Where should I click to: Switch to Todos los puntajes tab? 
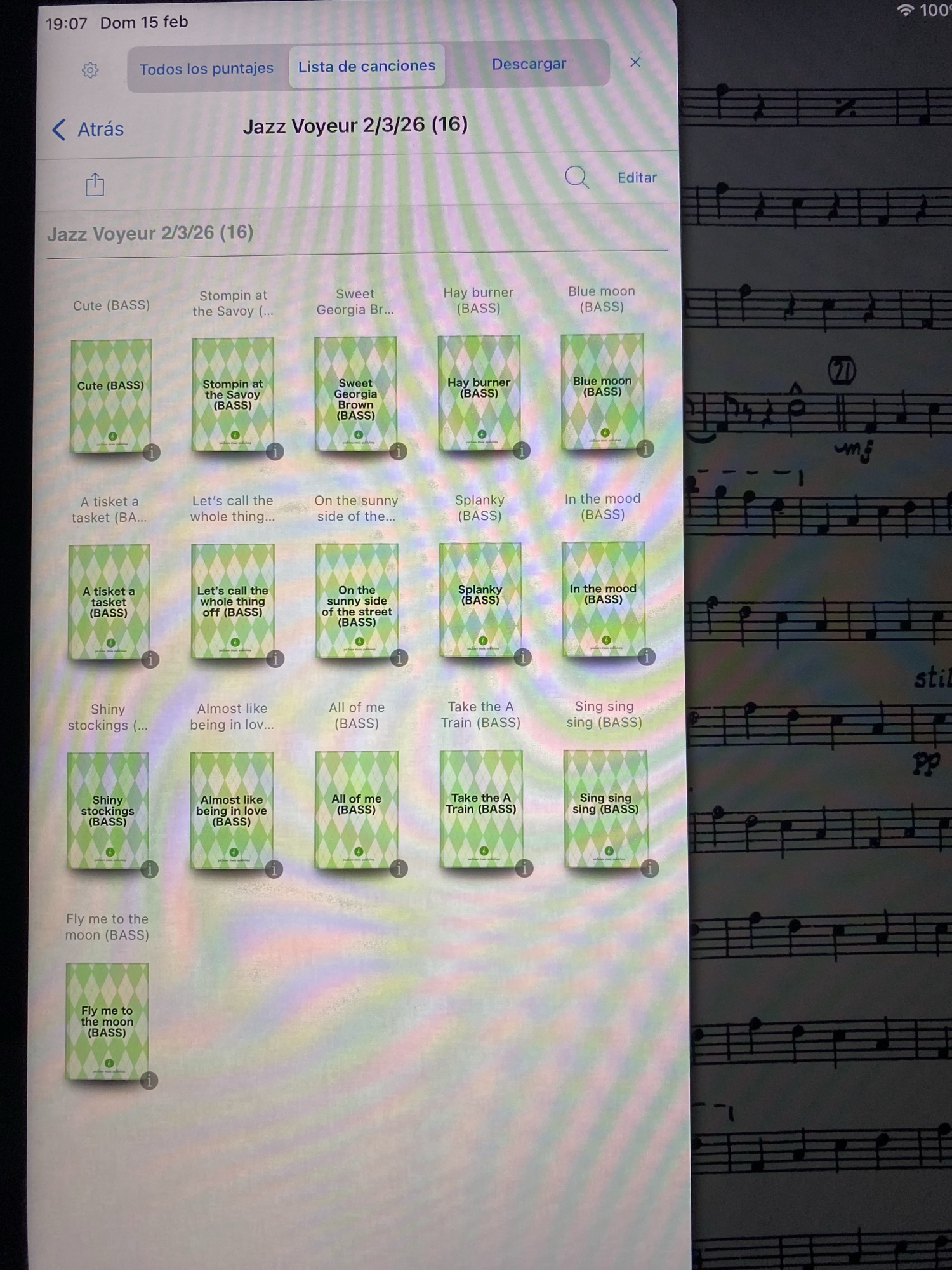(206, 69)
